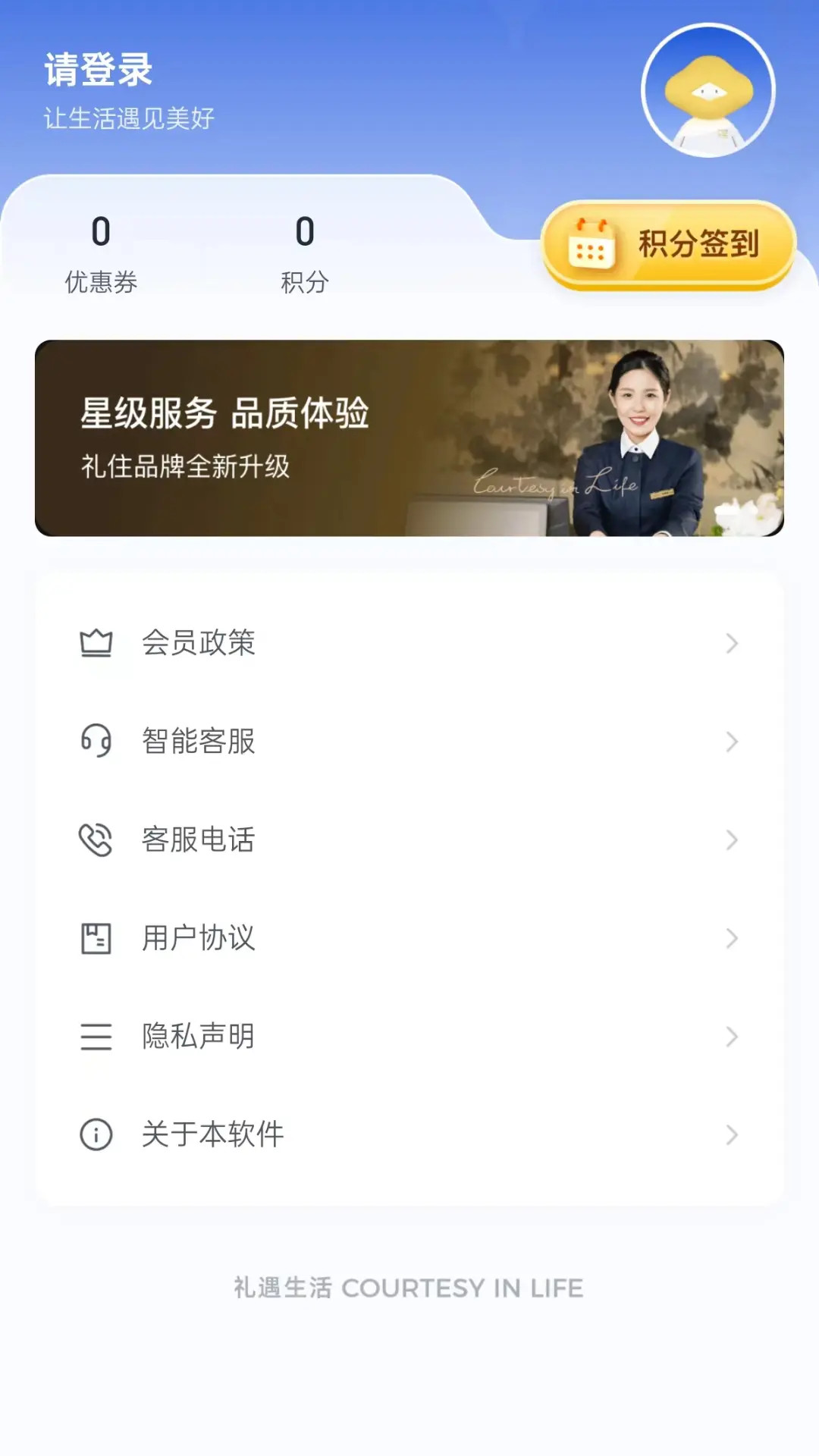Open the document icon beside 用户协议

click(94, 938)
